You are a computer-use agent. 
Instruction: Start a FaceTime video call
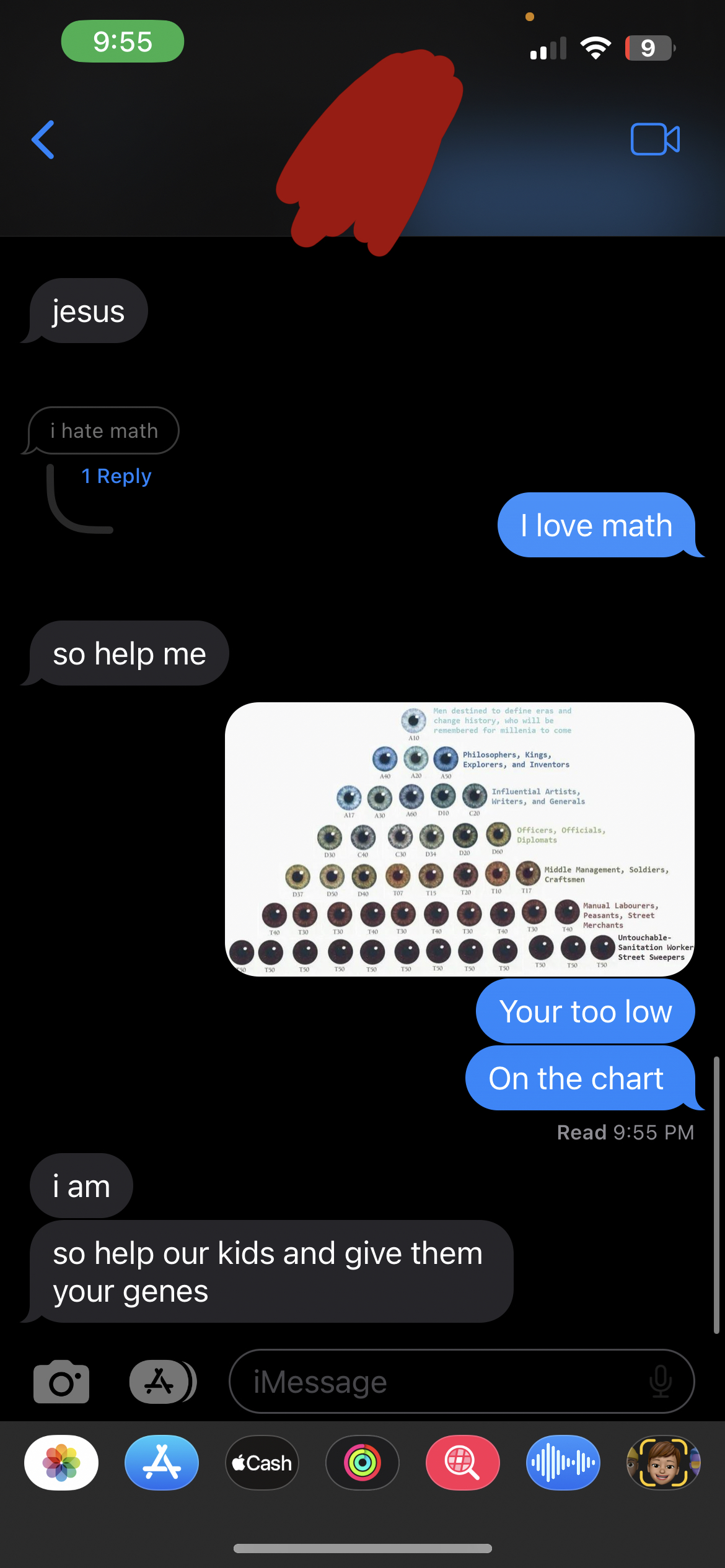[655, 139]
